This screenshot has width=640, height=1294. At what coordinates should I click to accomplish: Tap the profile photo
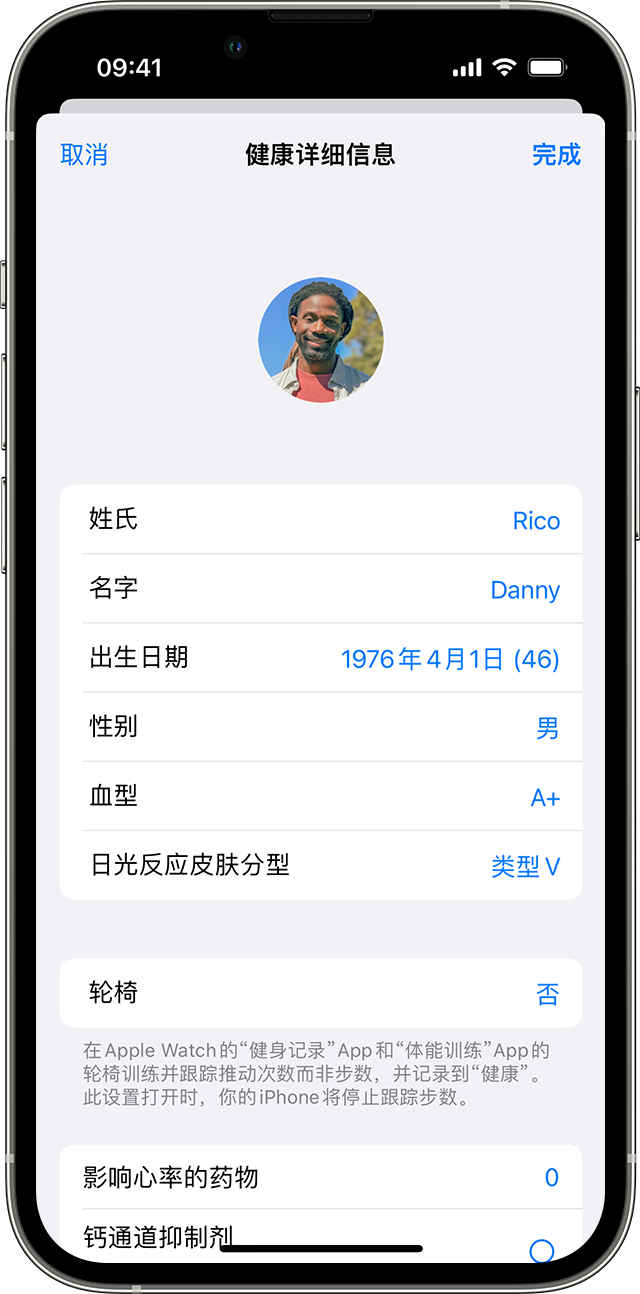[x=321, y=340]
